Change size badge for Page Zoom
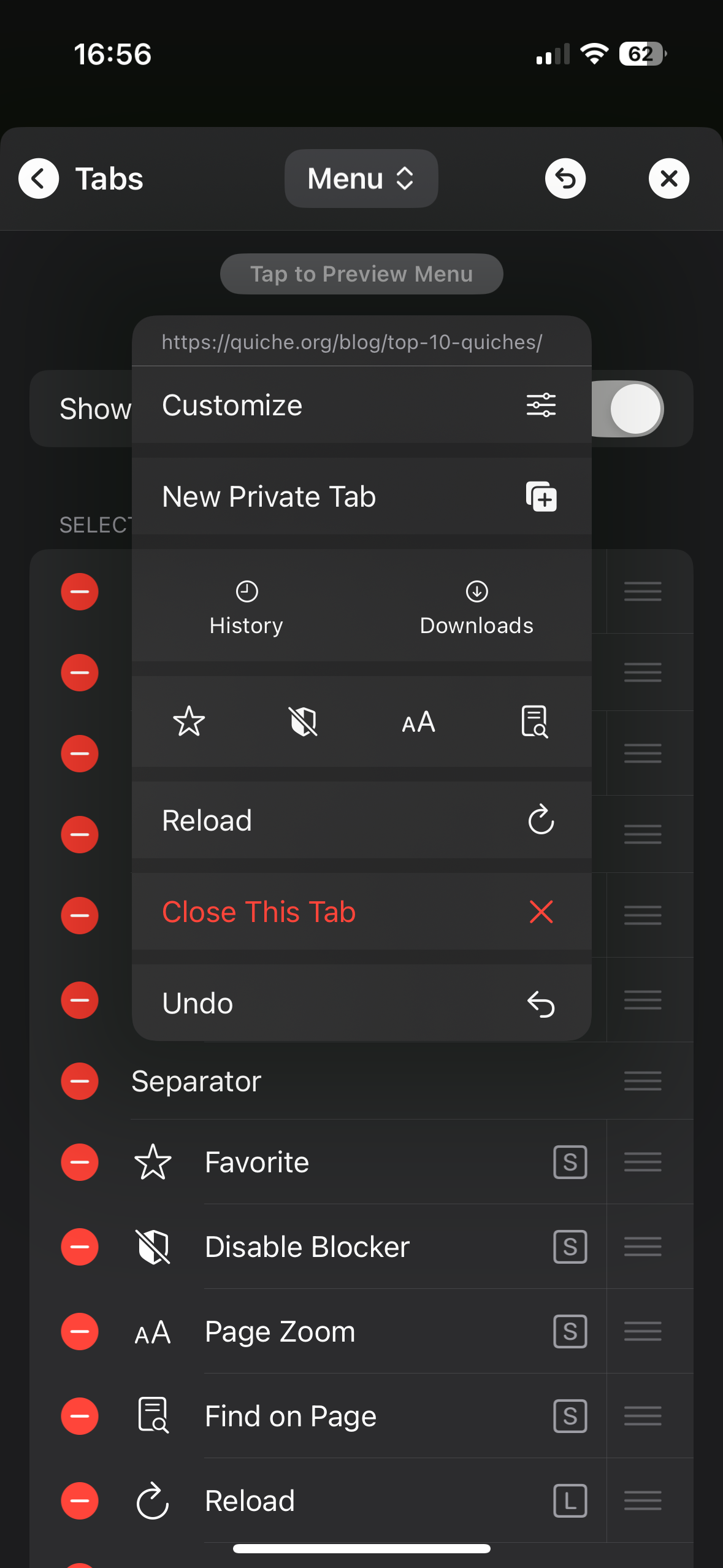Screen dimensions: 723x1568 tap(570, 1331)
